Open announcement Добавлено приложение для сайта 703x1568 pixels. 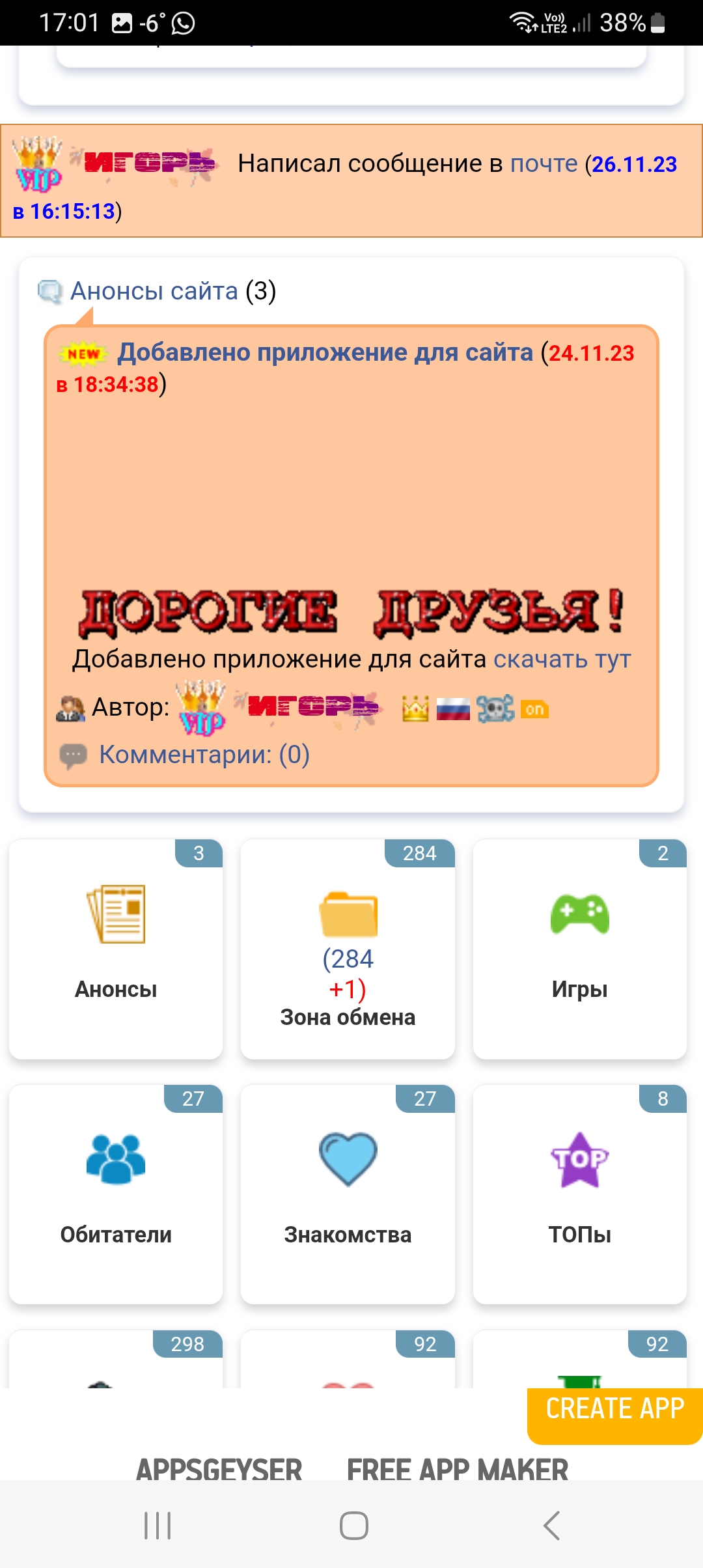[x=325, y=352]
